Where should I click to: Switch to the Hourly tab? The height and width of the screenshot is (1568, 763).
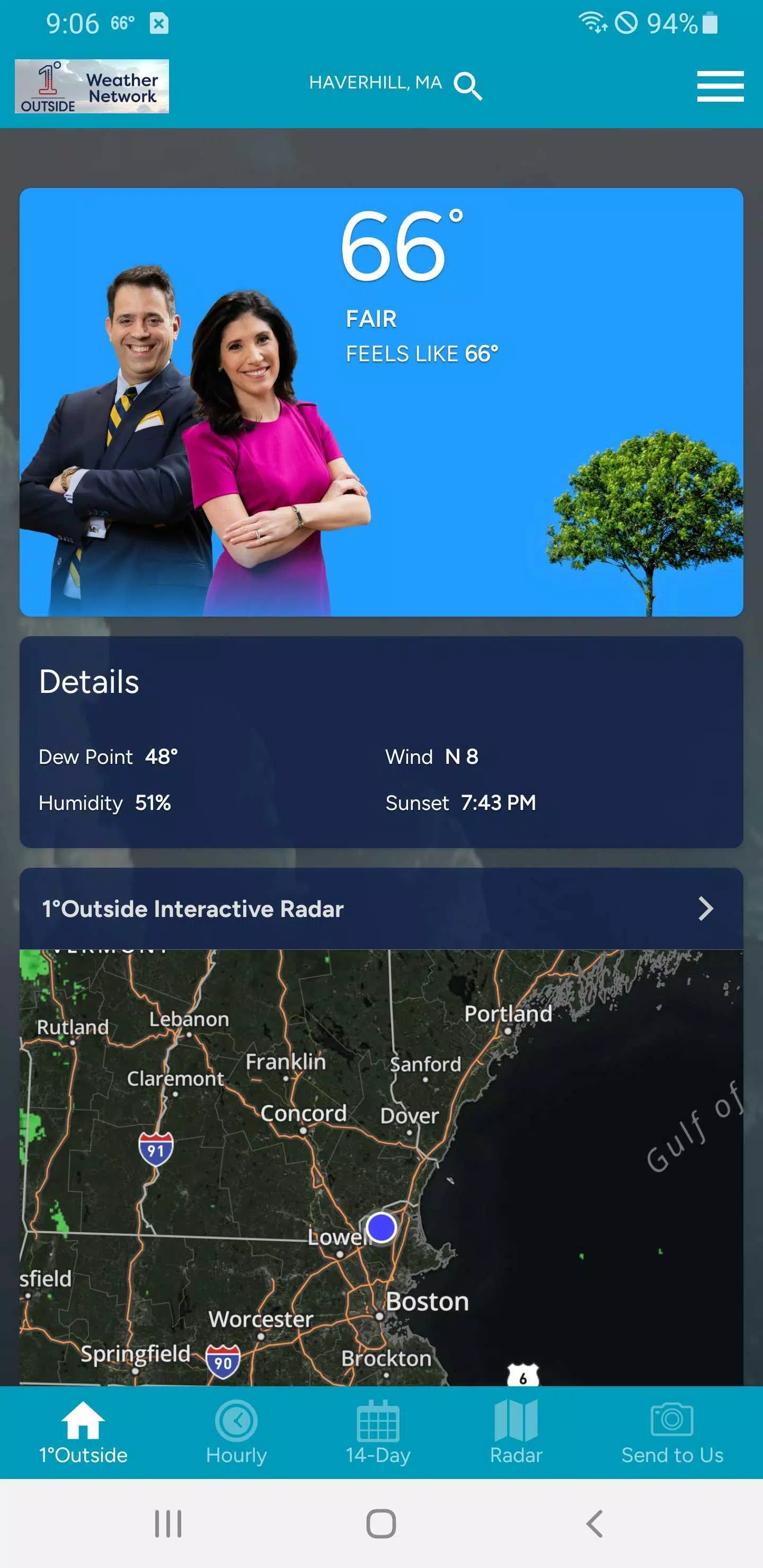coord(236,1432)
